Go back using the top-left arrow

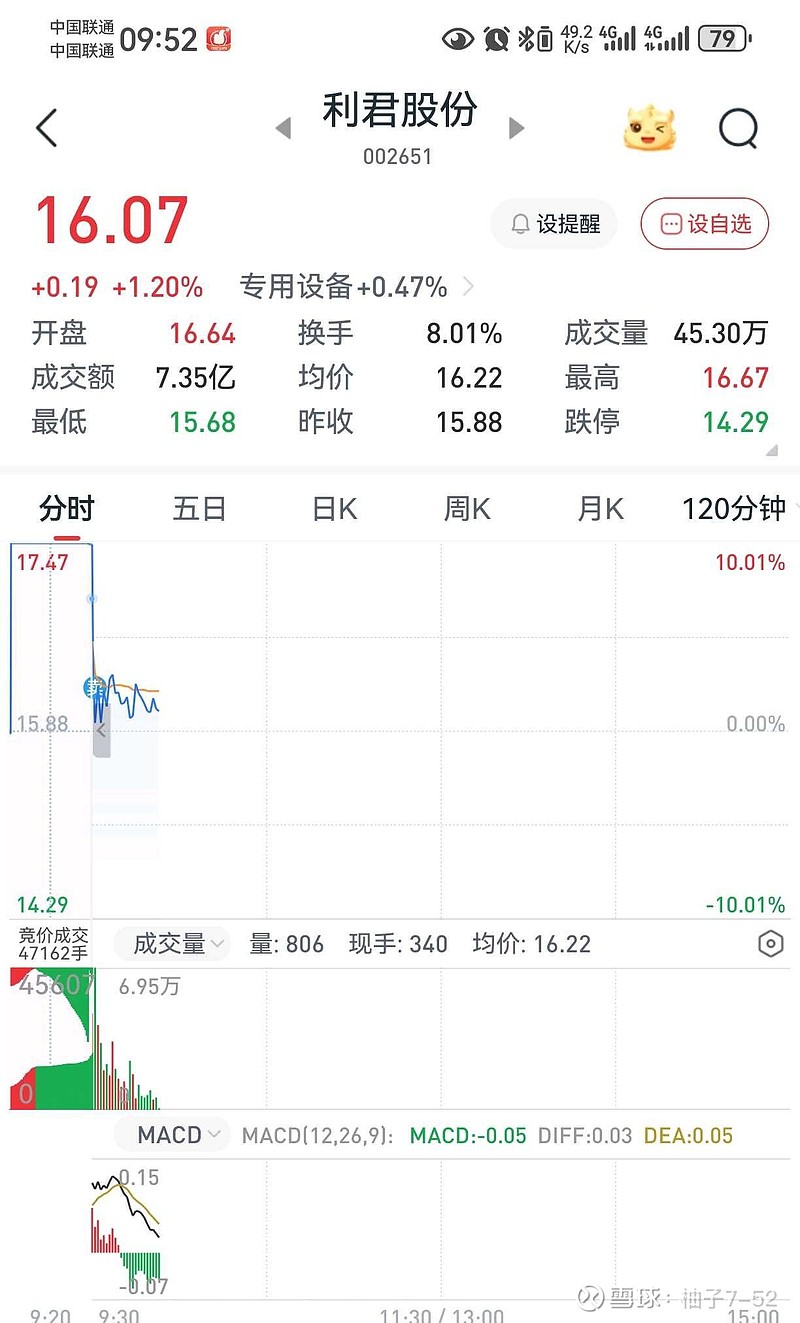click(46, 129)
